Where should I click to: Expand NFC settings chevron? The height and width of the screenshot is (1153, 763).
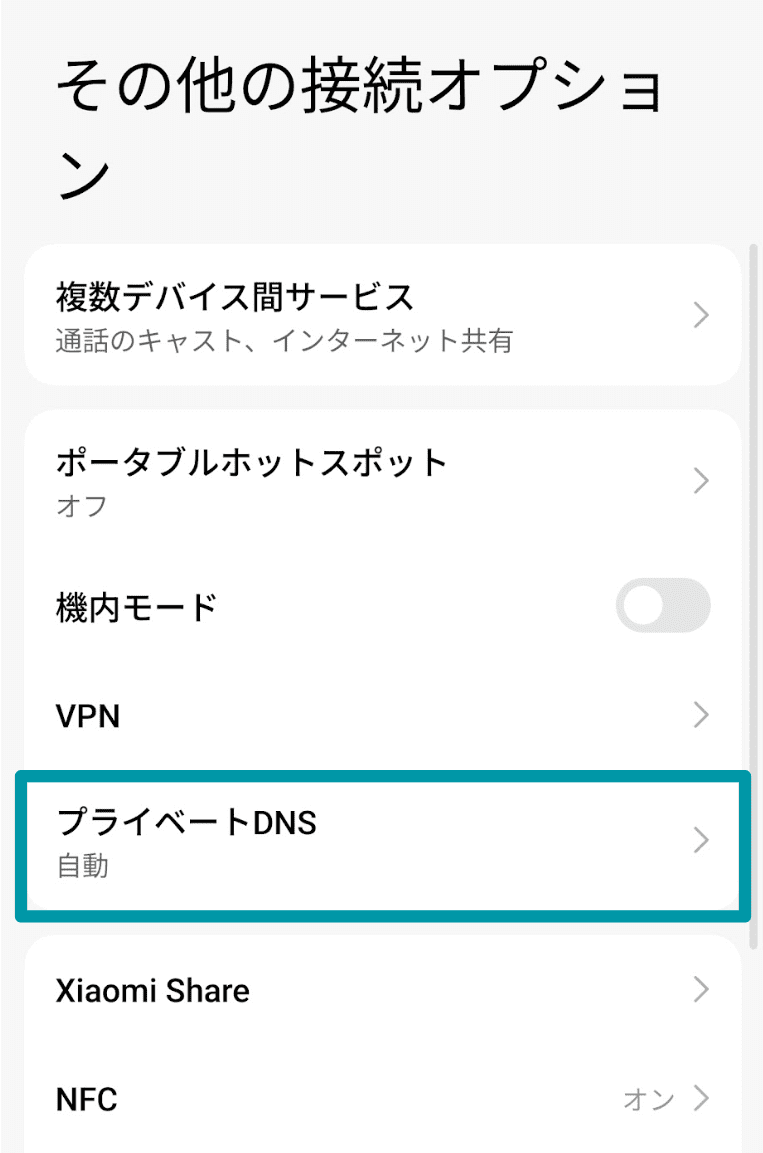click(700, 1098)
